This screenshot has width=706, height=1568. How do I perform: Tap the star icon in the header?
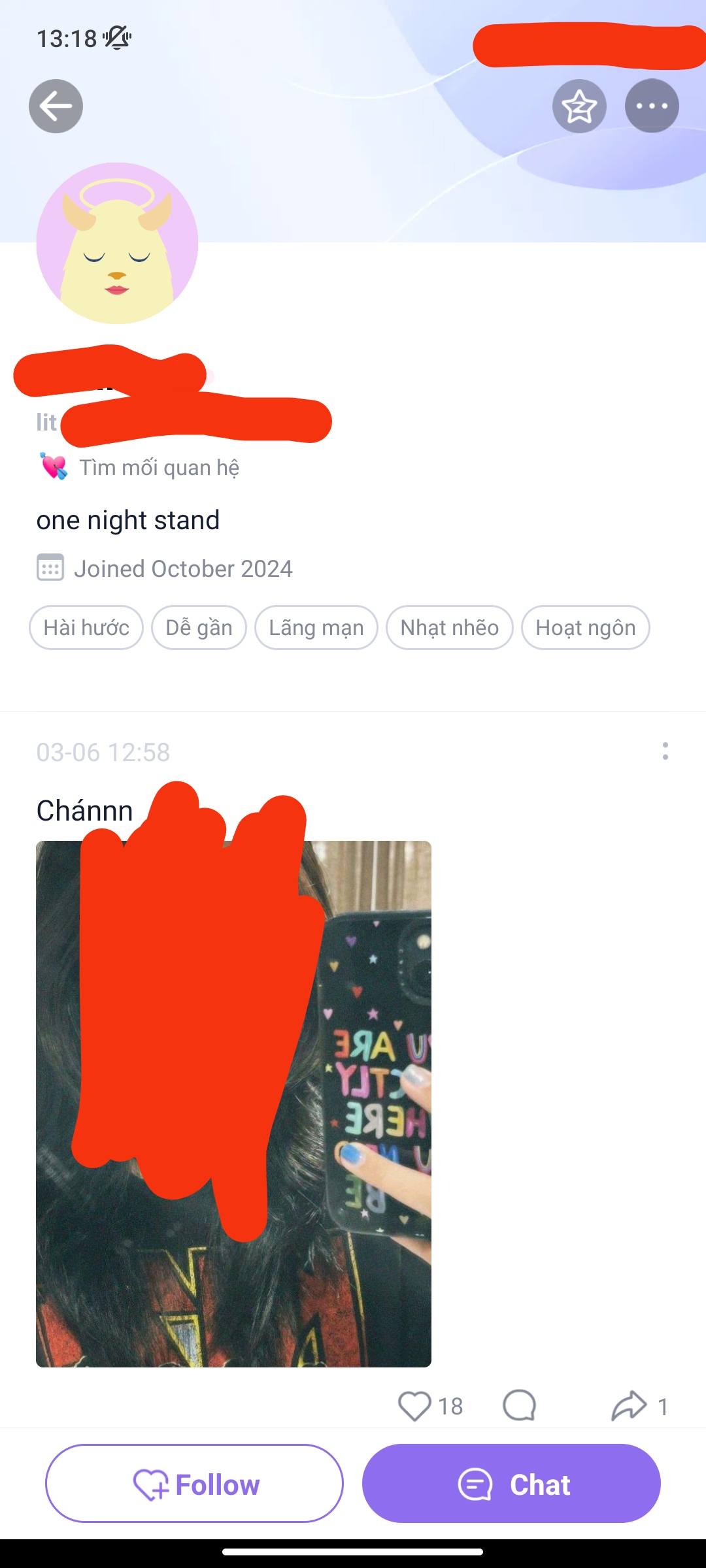579,106
